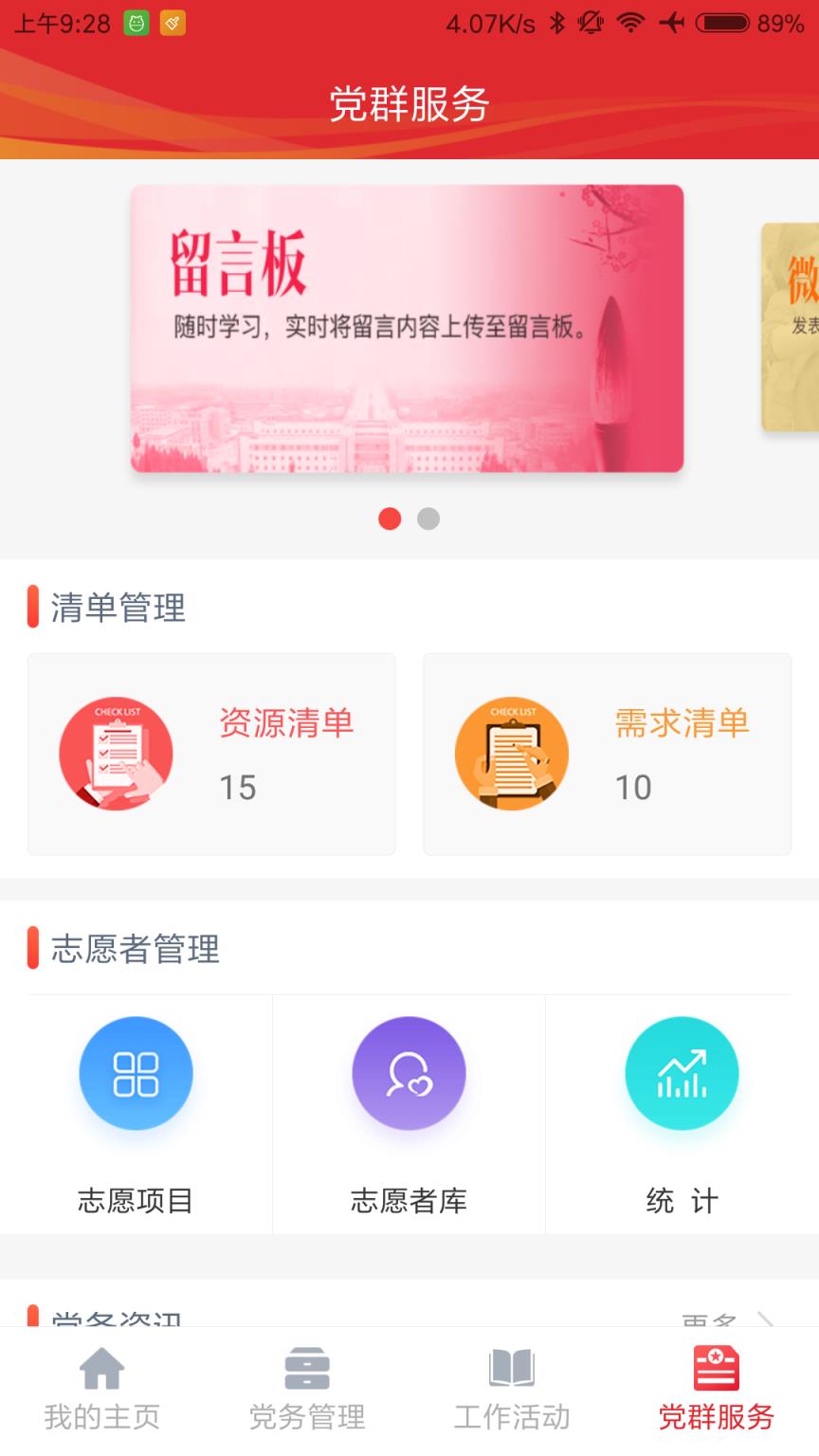Open the 工作活动 book icon
Image resolution: width=819 pixels, height=1456 pixels.
tap(512, 1367)
